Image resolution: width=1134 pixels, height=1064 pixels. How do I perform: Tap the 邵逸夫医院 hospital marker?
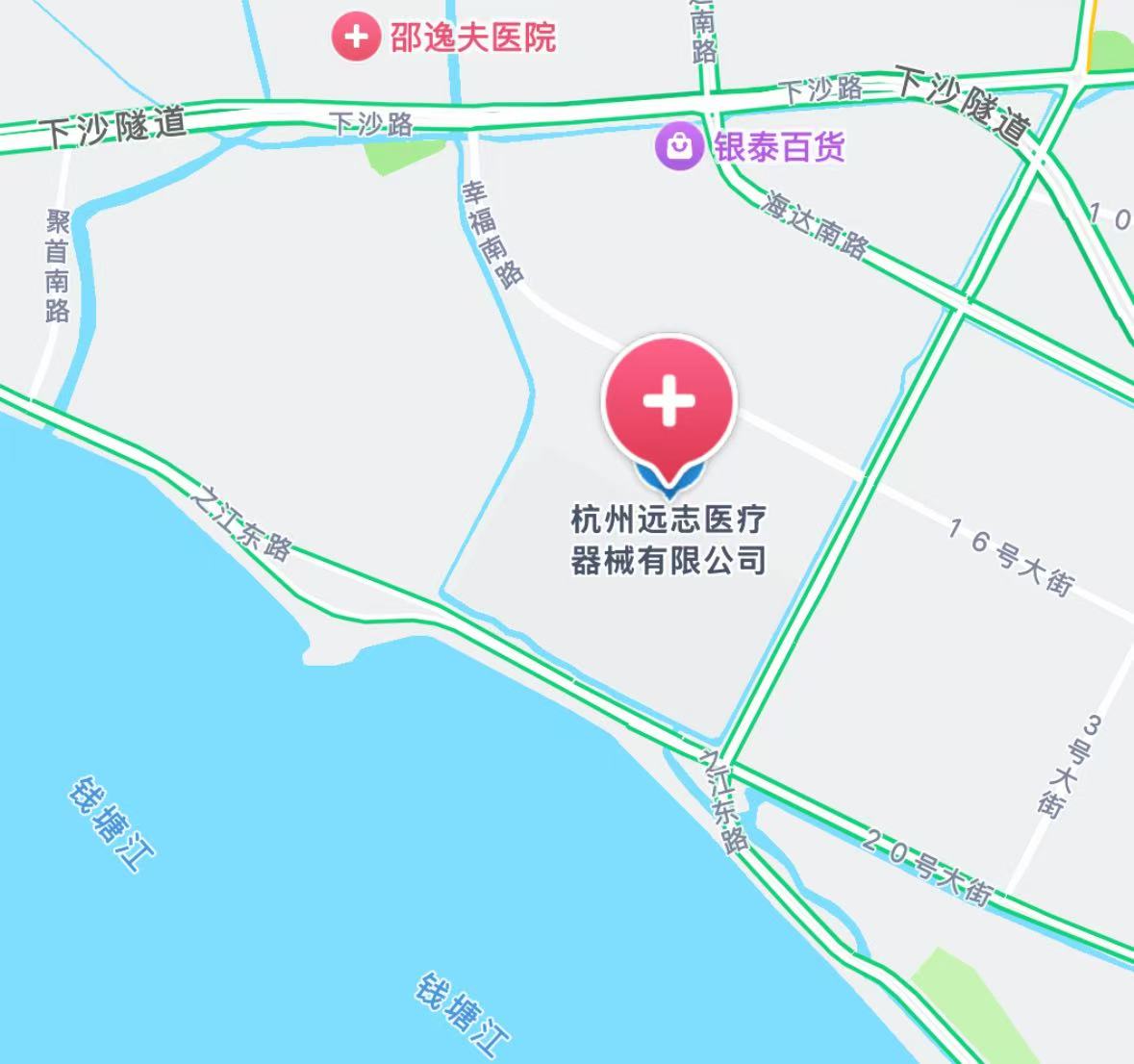coord(355,38)
